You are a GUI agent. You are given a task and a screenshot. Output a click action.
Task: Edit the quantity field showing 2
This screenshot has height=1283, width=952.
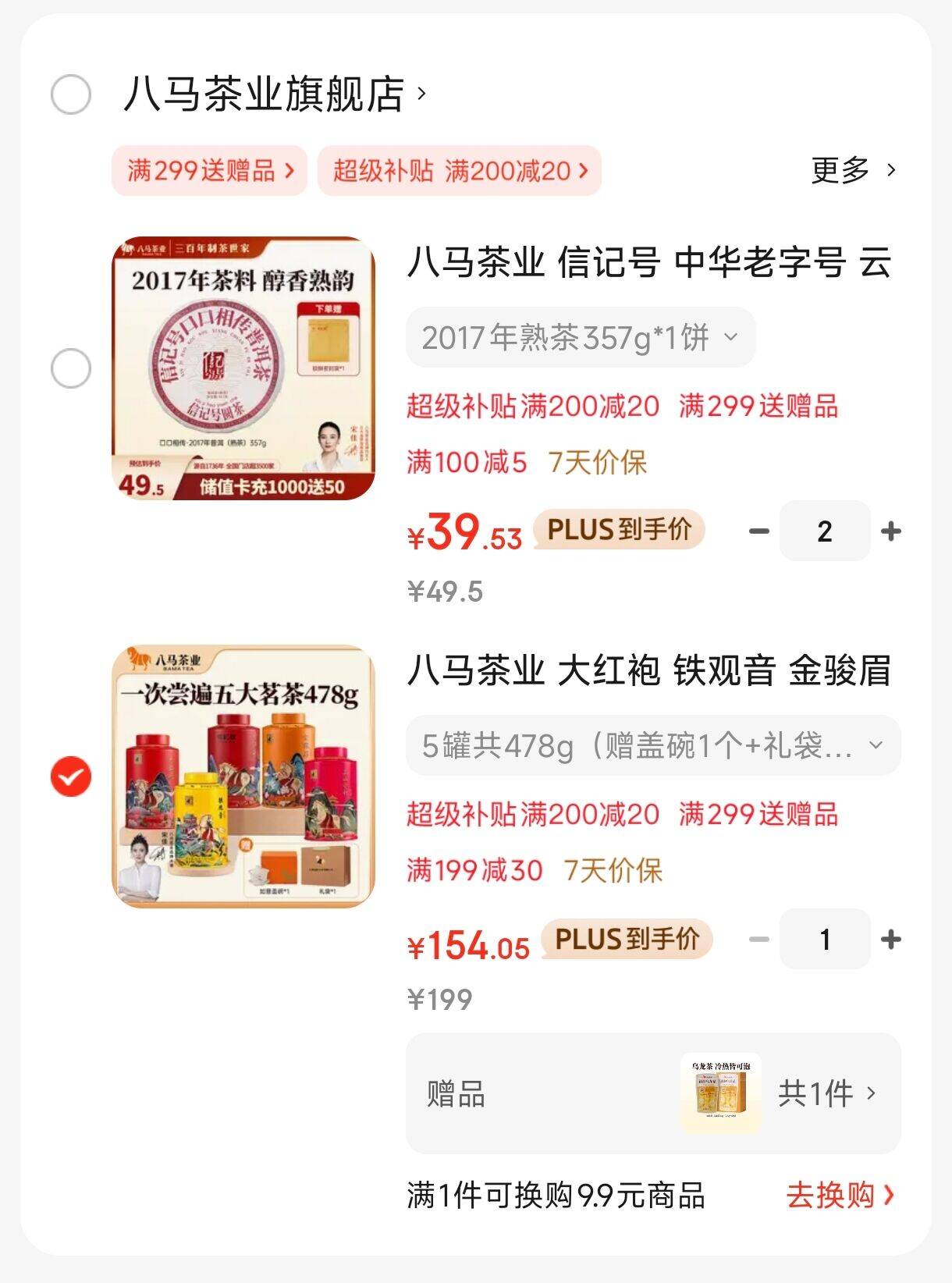824,531
